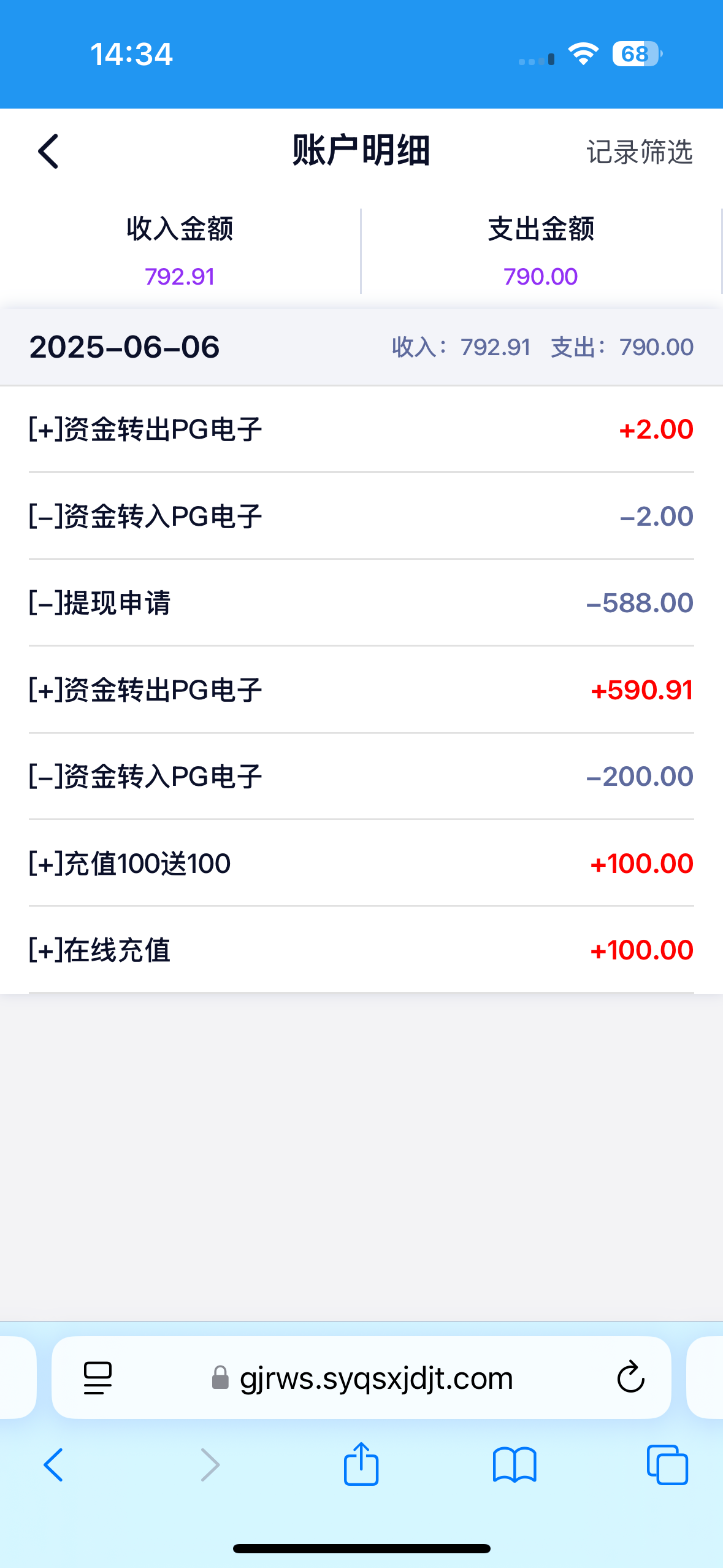Viewport: 723px width, 1568px height.
Task: Tap the Safari address bar URL
Action: (375, 1378)
